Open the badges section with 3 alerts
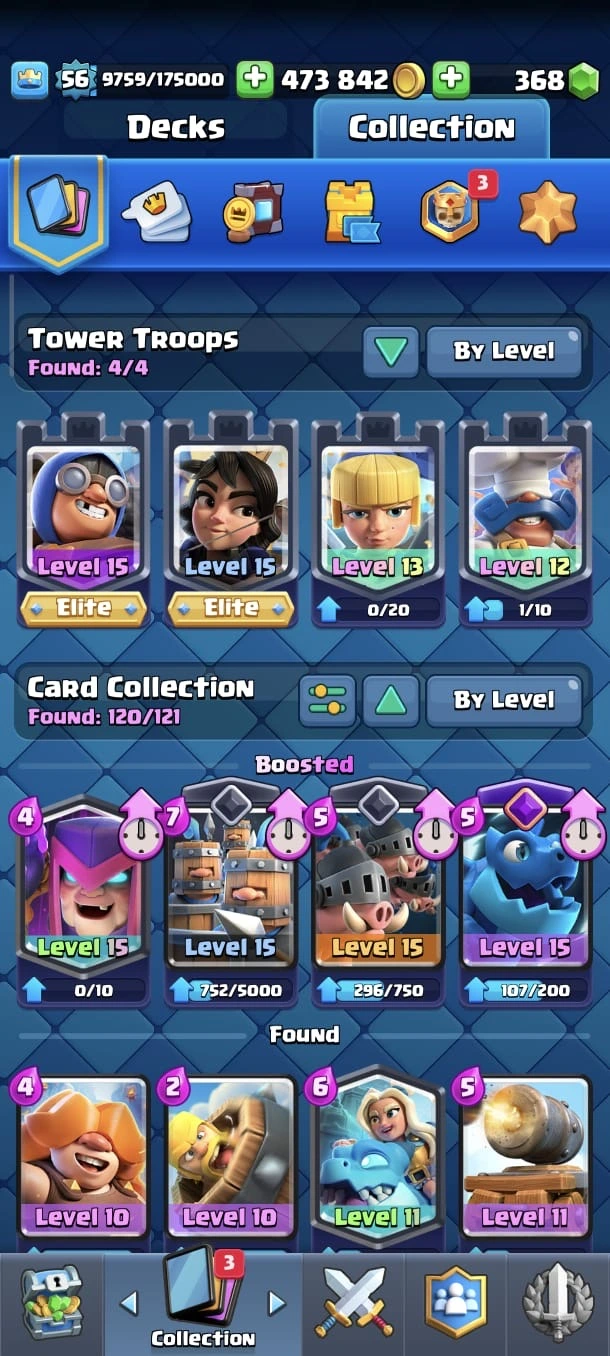 pos(449,211)
